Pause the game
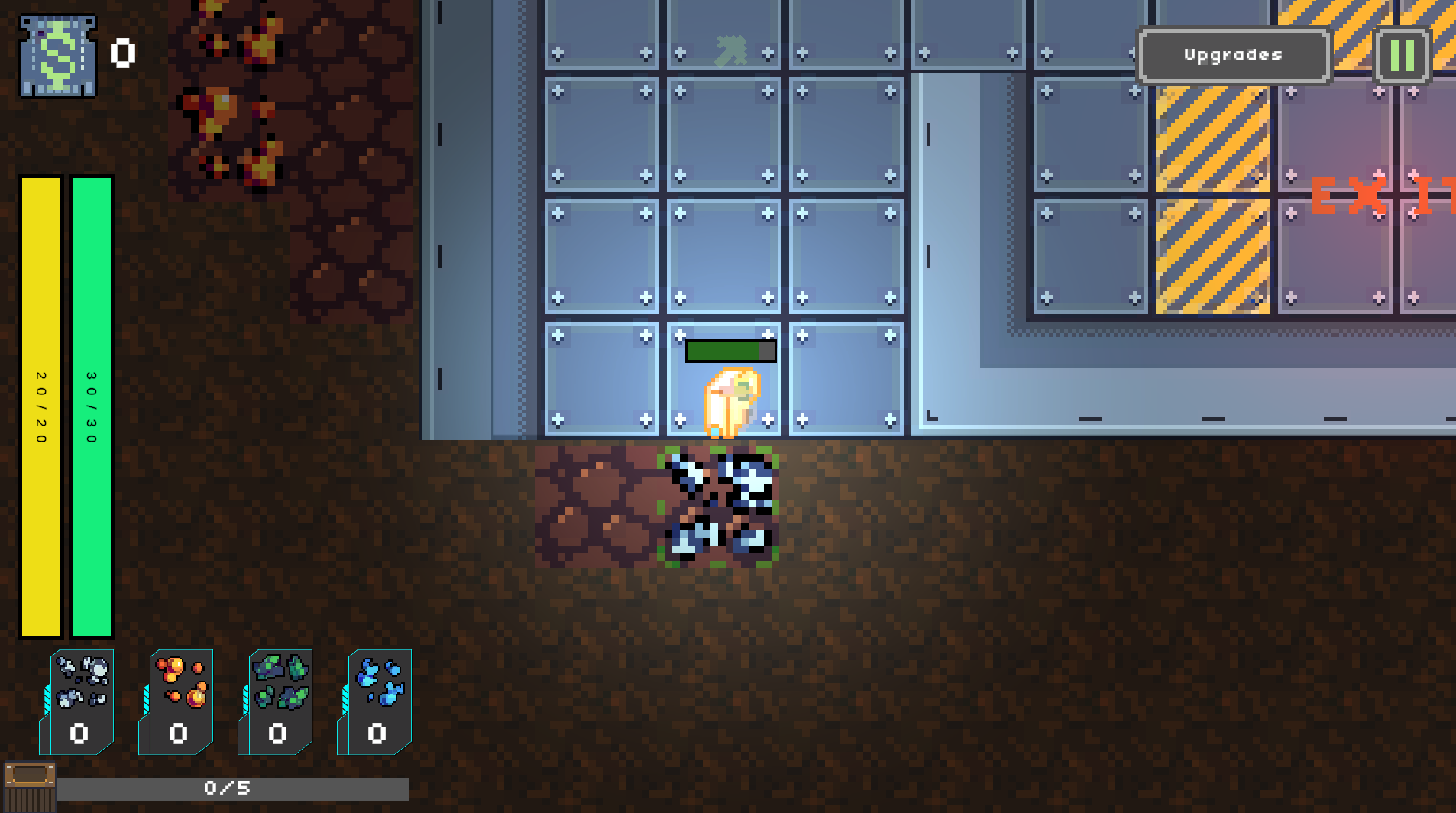The image size is (1456, 813). click(x=1403, y=55)
